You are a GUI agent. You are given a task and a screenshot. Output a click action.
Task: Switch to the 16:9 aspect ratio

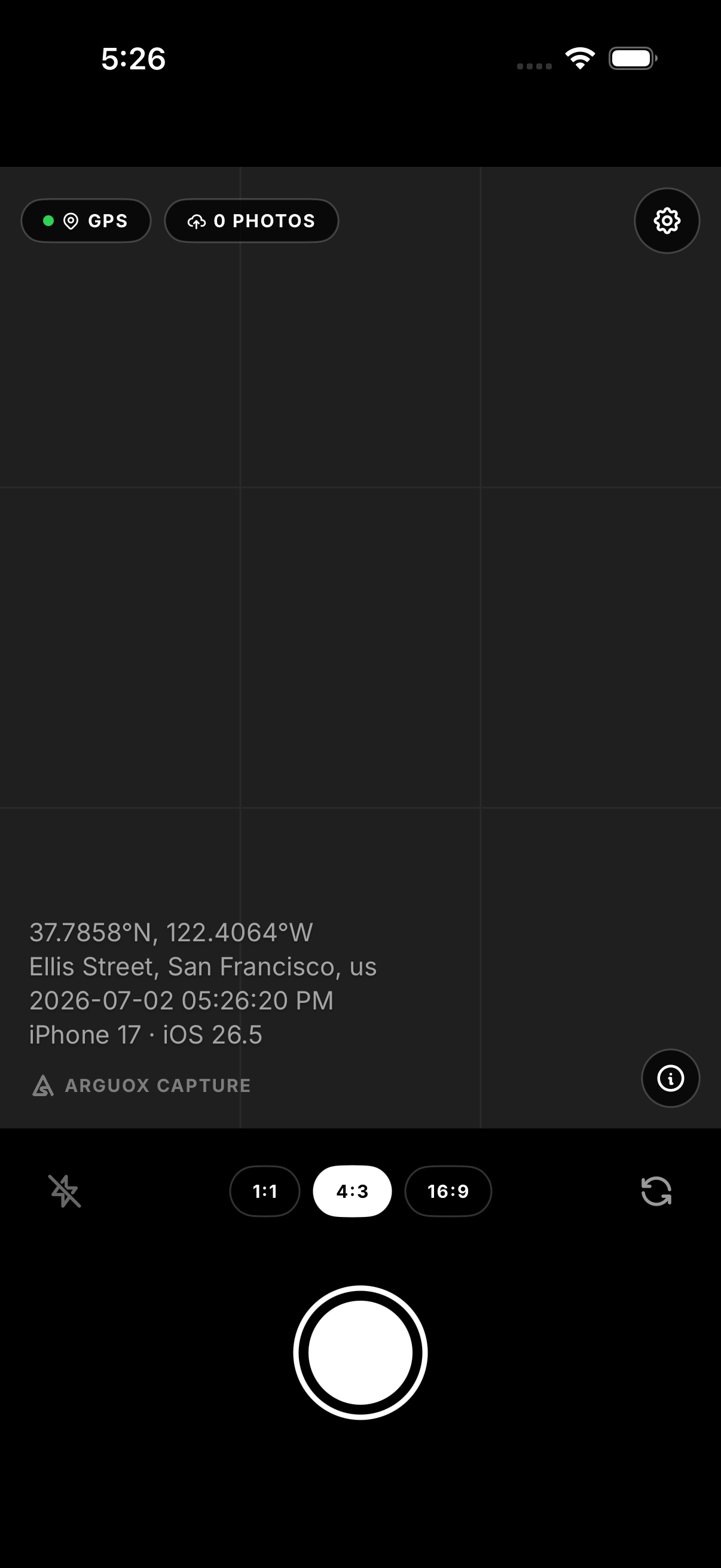(x=448, y=1191)
